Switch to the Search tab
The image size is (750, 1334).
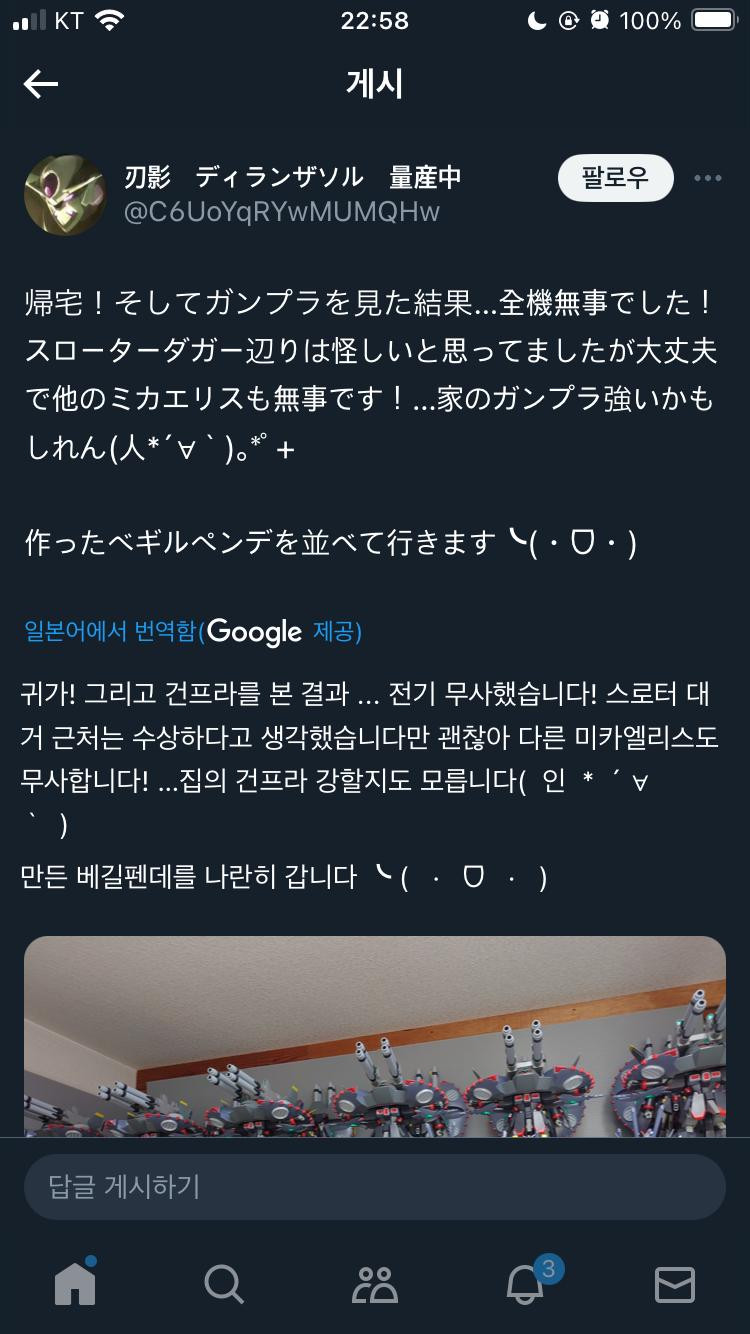(224, 1283)
